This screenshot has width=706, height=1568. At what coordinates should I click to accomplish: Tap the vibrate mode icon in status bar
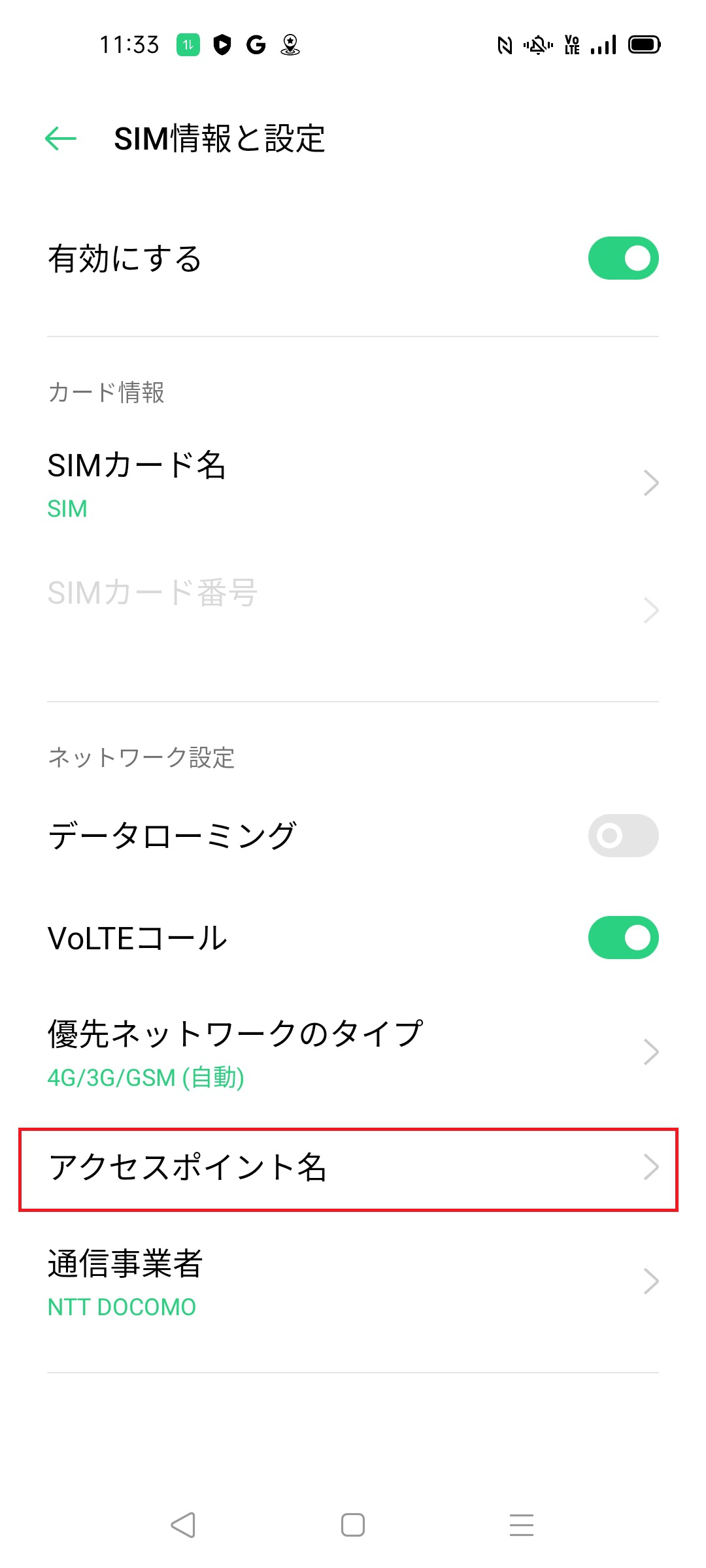(537, 44)
